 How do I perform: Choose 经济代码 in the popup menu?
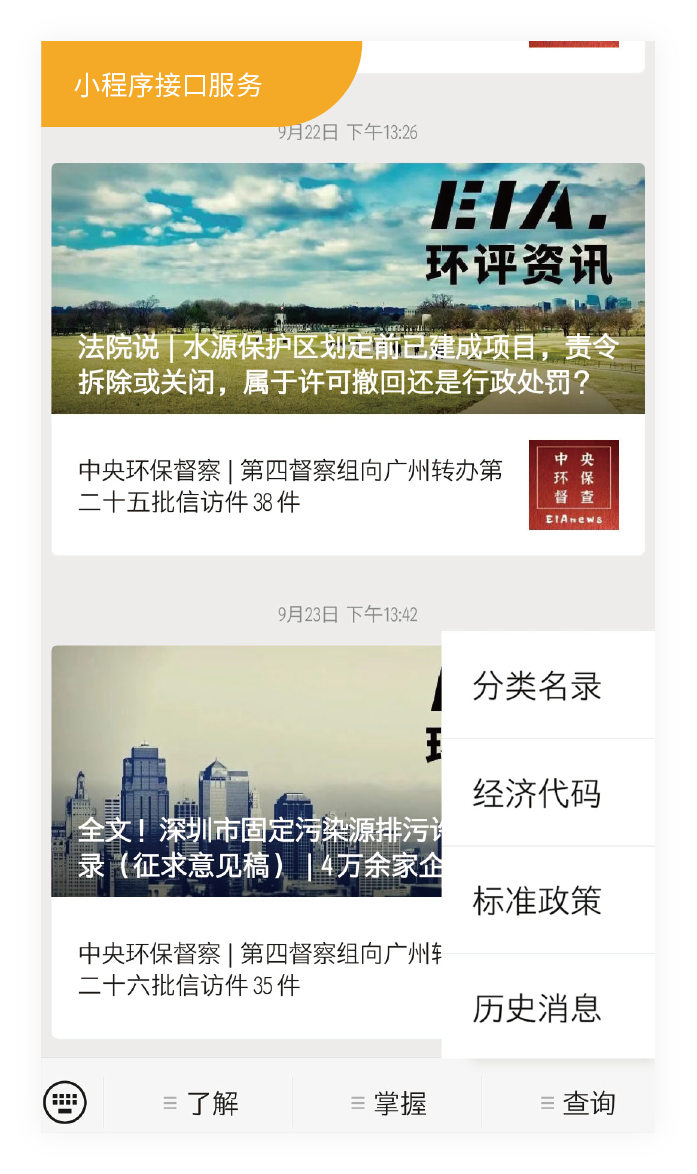(x=538, y=794)
